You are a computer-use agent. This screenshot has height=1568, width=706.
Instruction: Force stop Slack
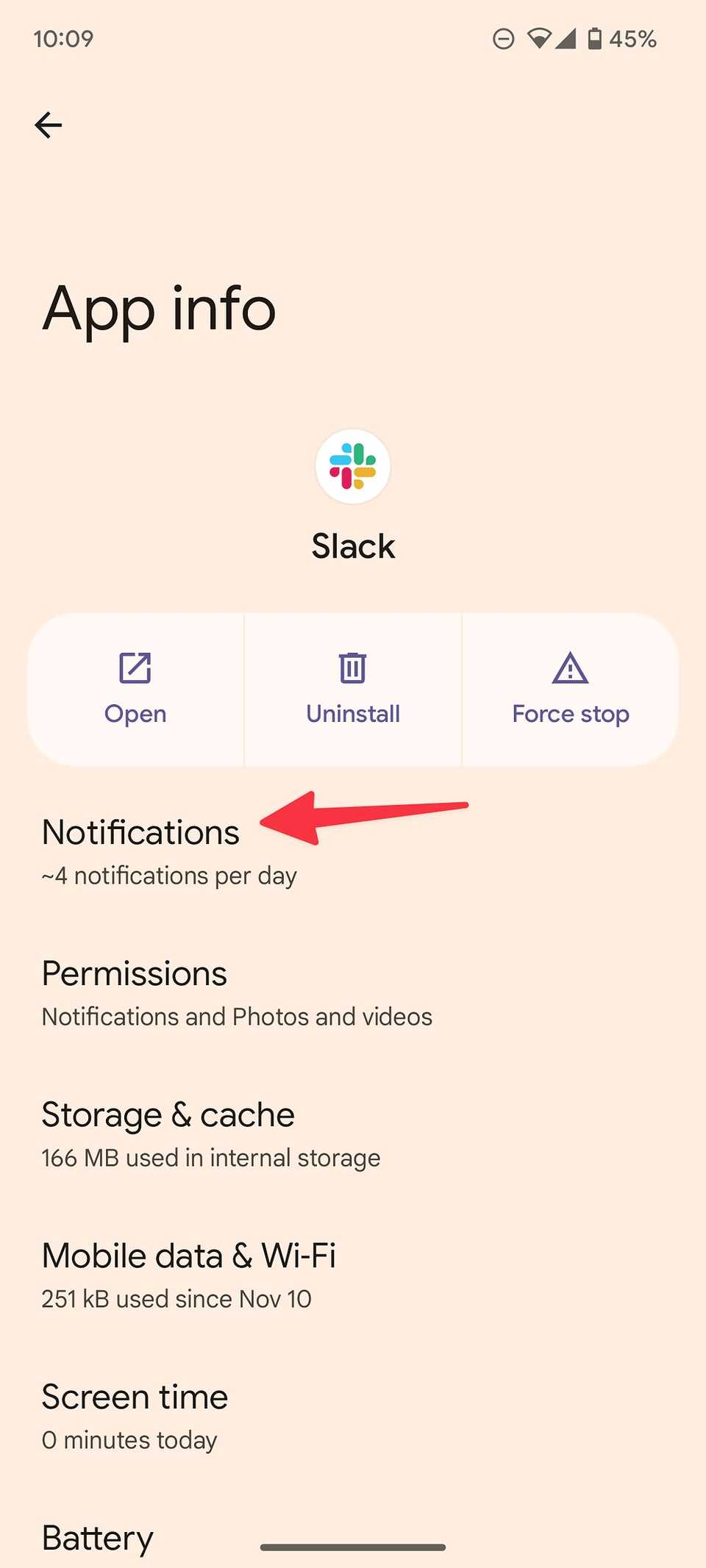(571, 690)
